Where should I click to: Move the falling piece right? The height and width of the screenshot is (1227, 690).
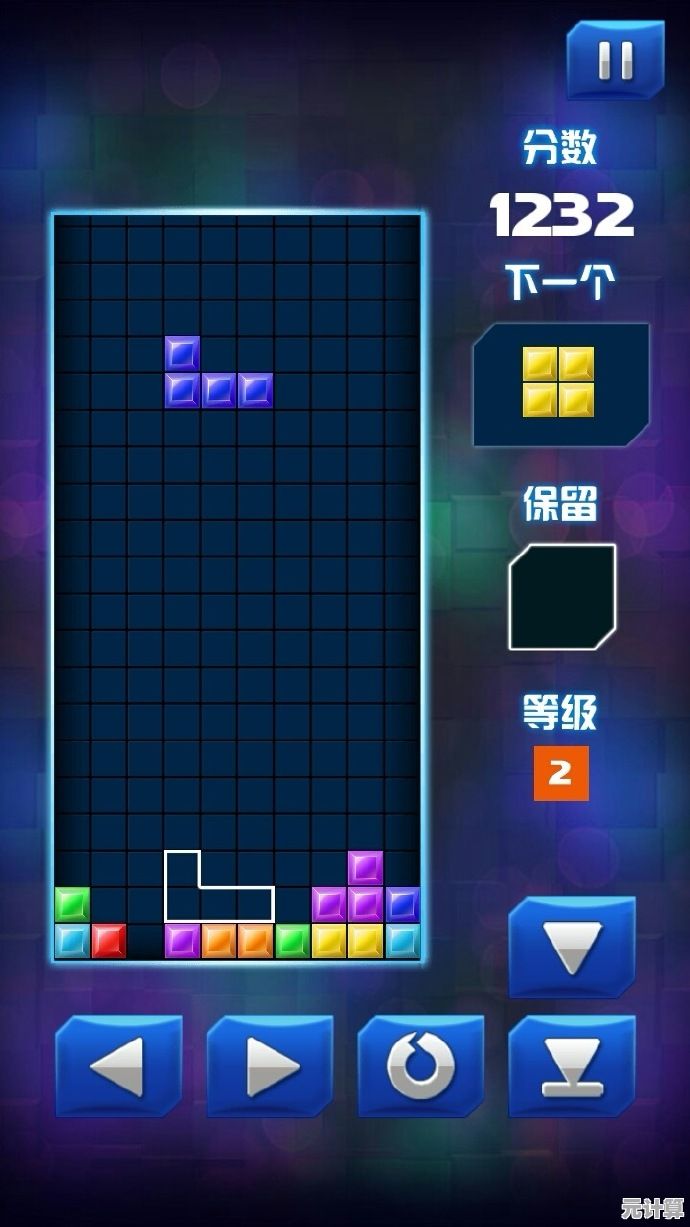(x=270, y=1066)
